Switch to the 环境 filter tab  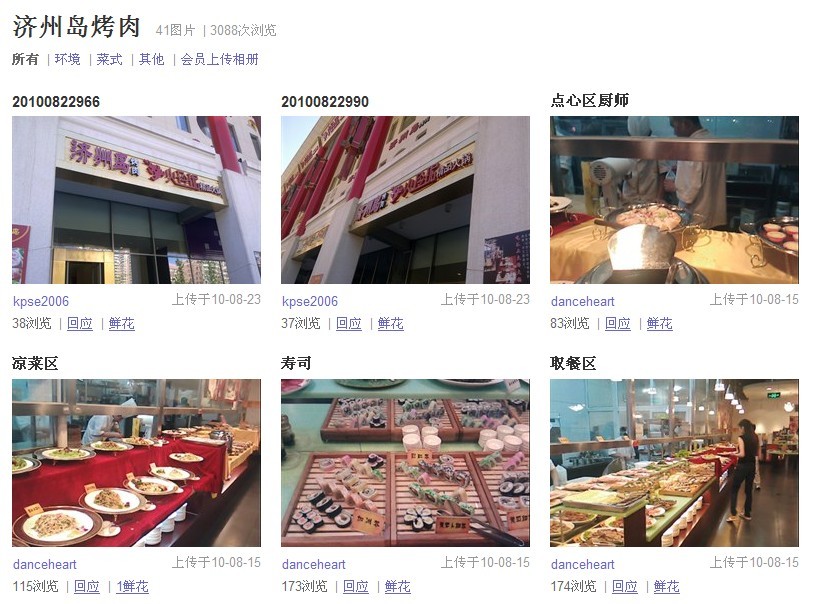pos(67,59)
